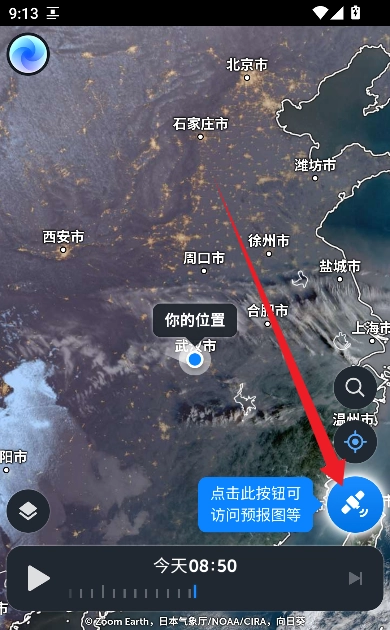Open the map layers button
This screenshot has height=630, width=390.
click(x=28, y=511)
